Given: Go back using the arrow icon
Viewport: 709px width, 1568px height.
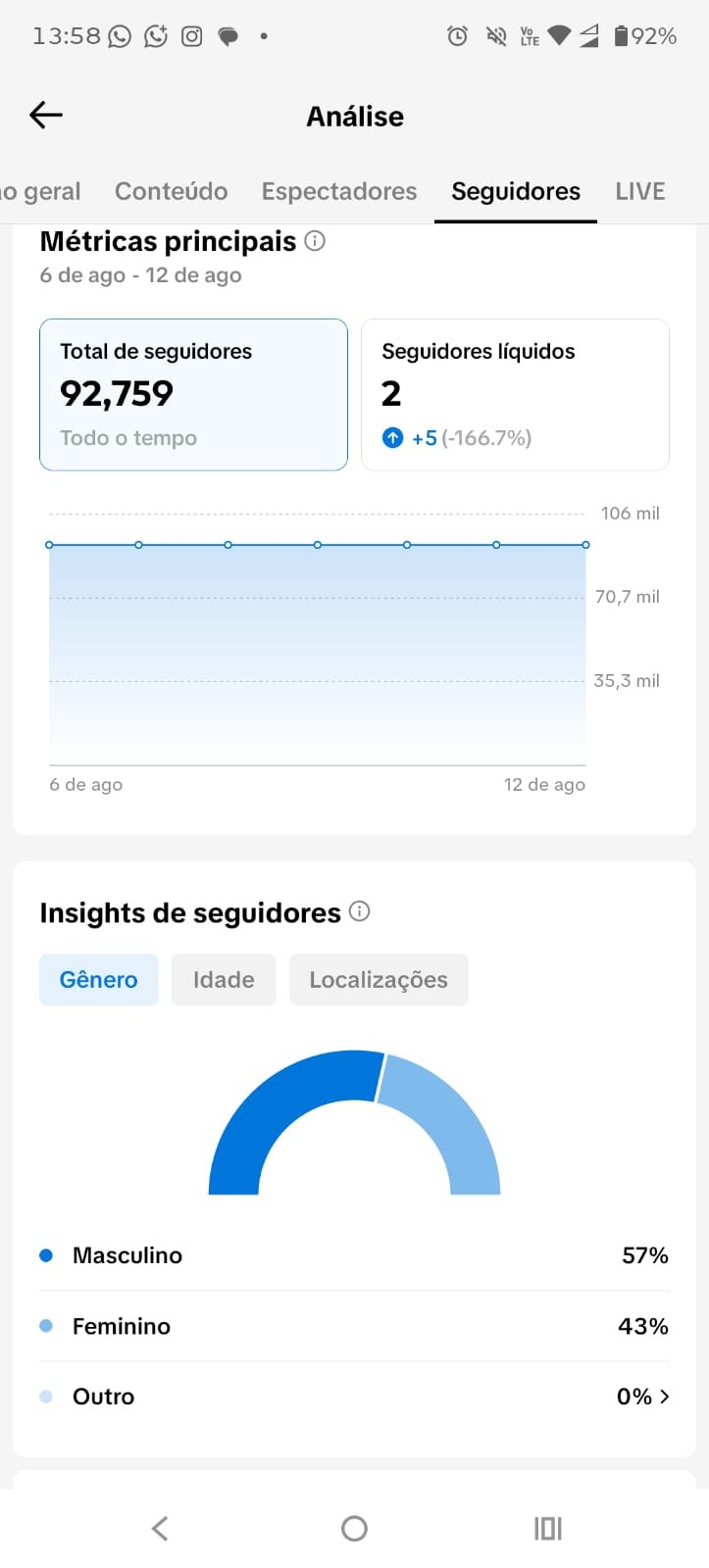Looking at the screenshot, I should click(46, 116).
